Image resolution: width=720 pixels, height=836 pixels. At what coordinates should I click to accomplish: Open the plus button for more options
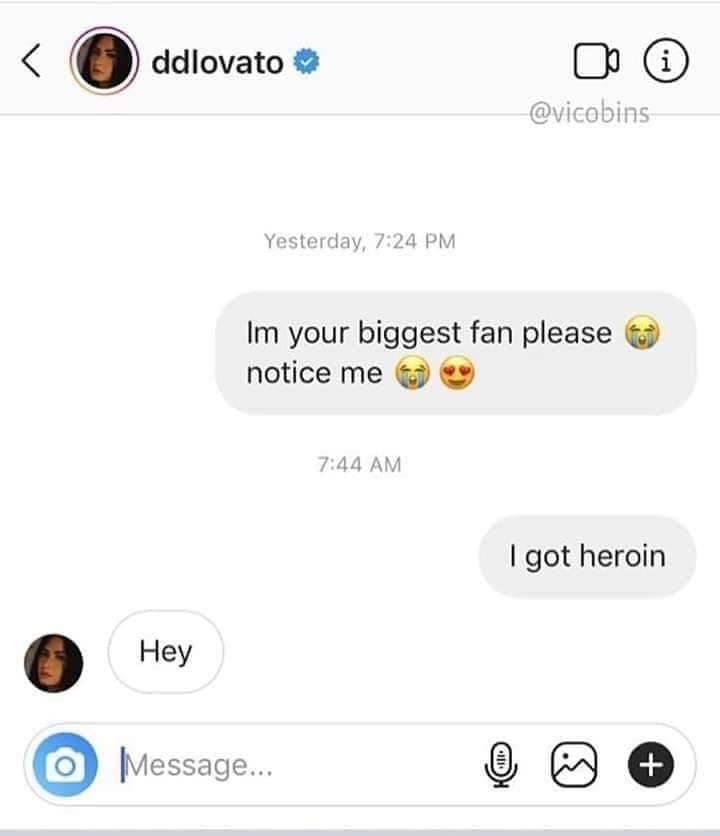[651, 766]
